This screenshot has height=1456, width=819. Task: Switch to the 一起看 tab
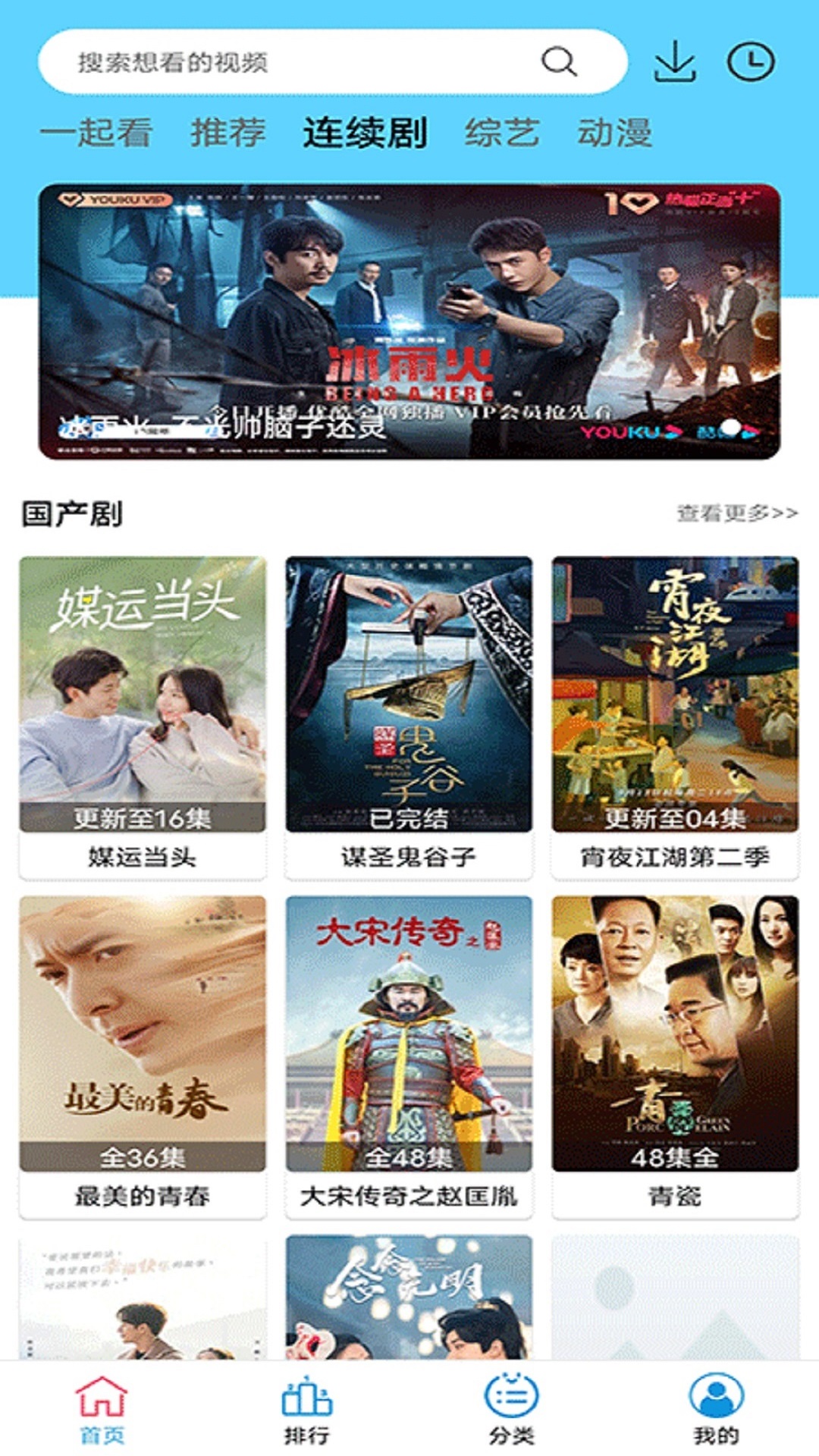coord(96,133)
